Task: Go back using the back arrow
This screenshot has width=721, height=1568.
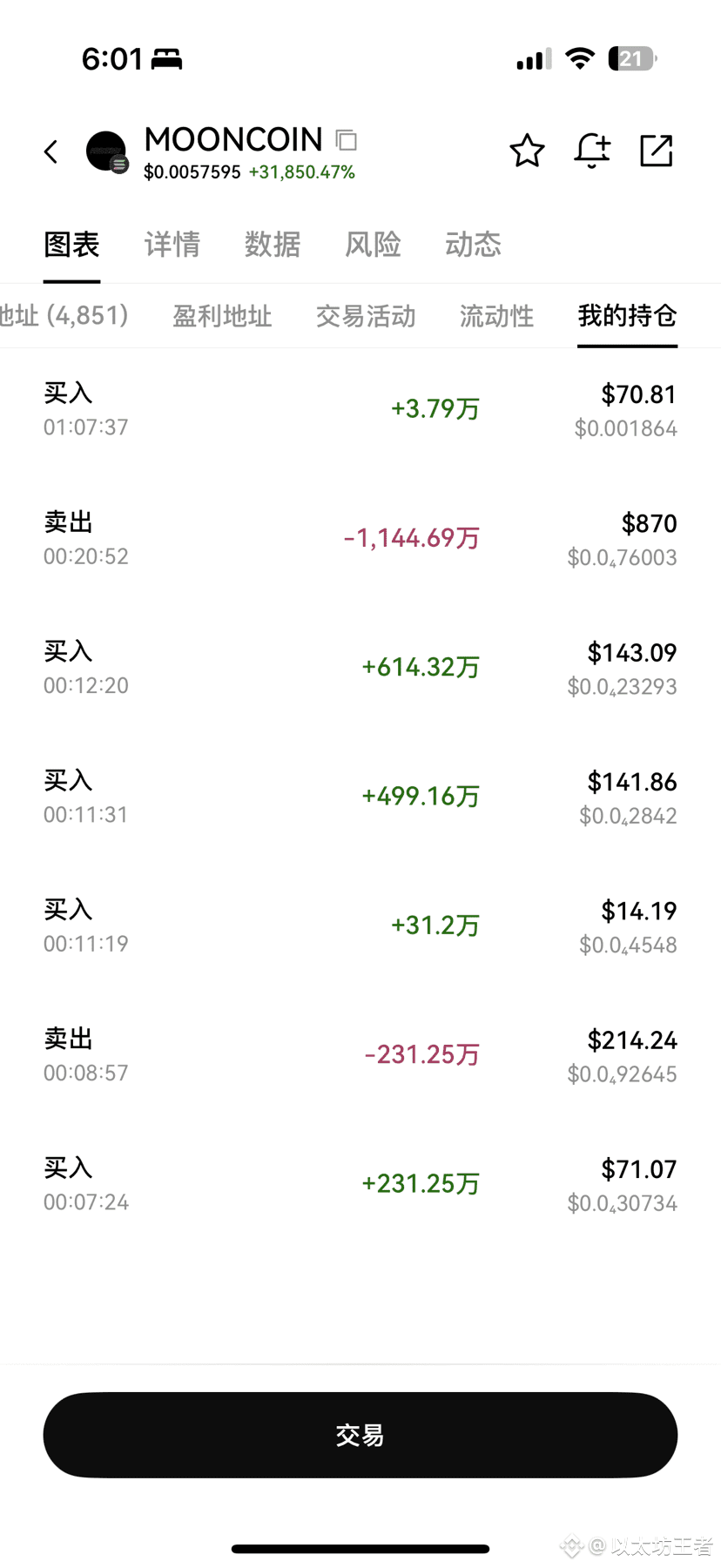Action: click(51, 151)
